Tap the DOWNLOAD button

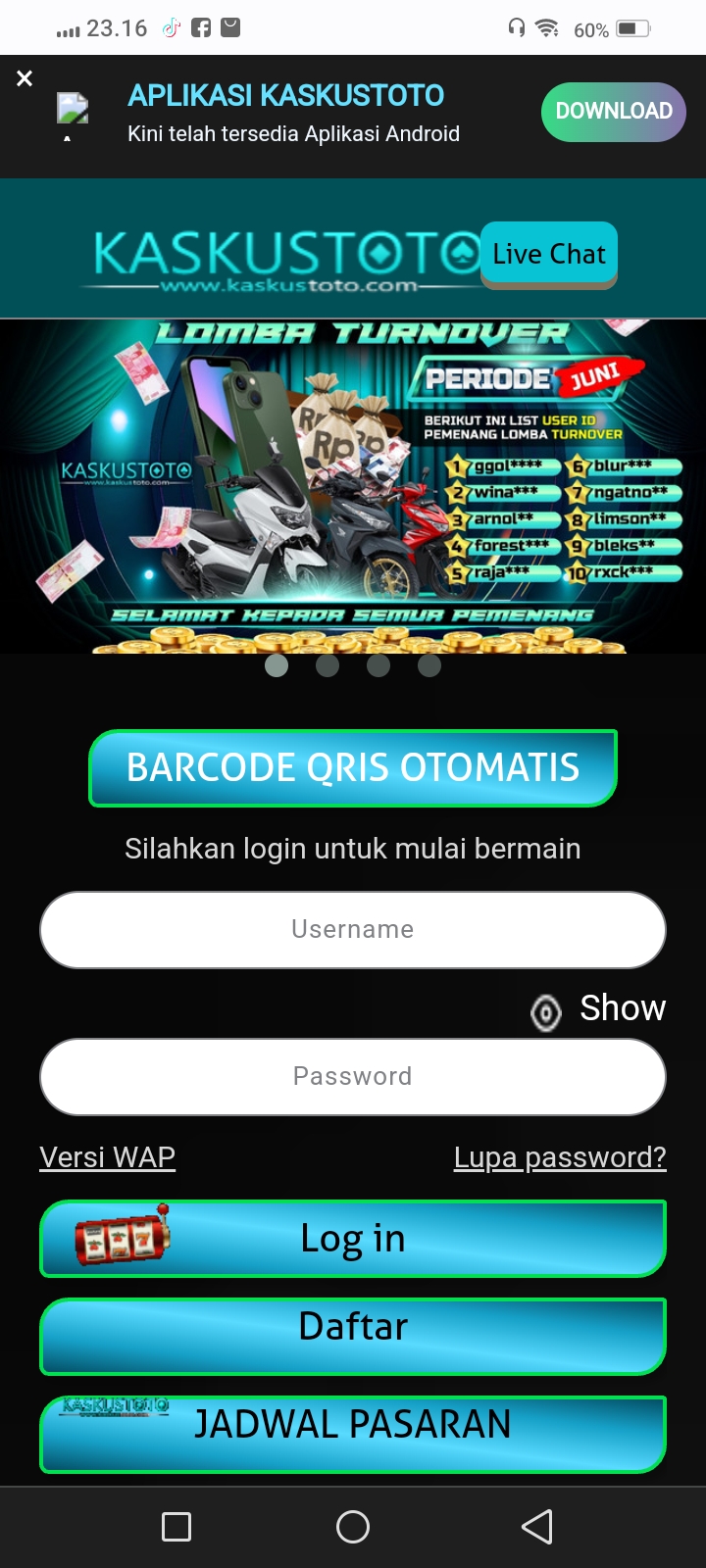click(x=613, y=112)
